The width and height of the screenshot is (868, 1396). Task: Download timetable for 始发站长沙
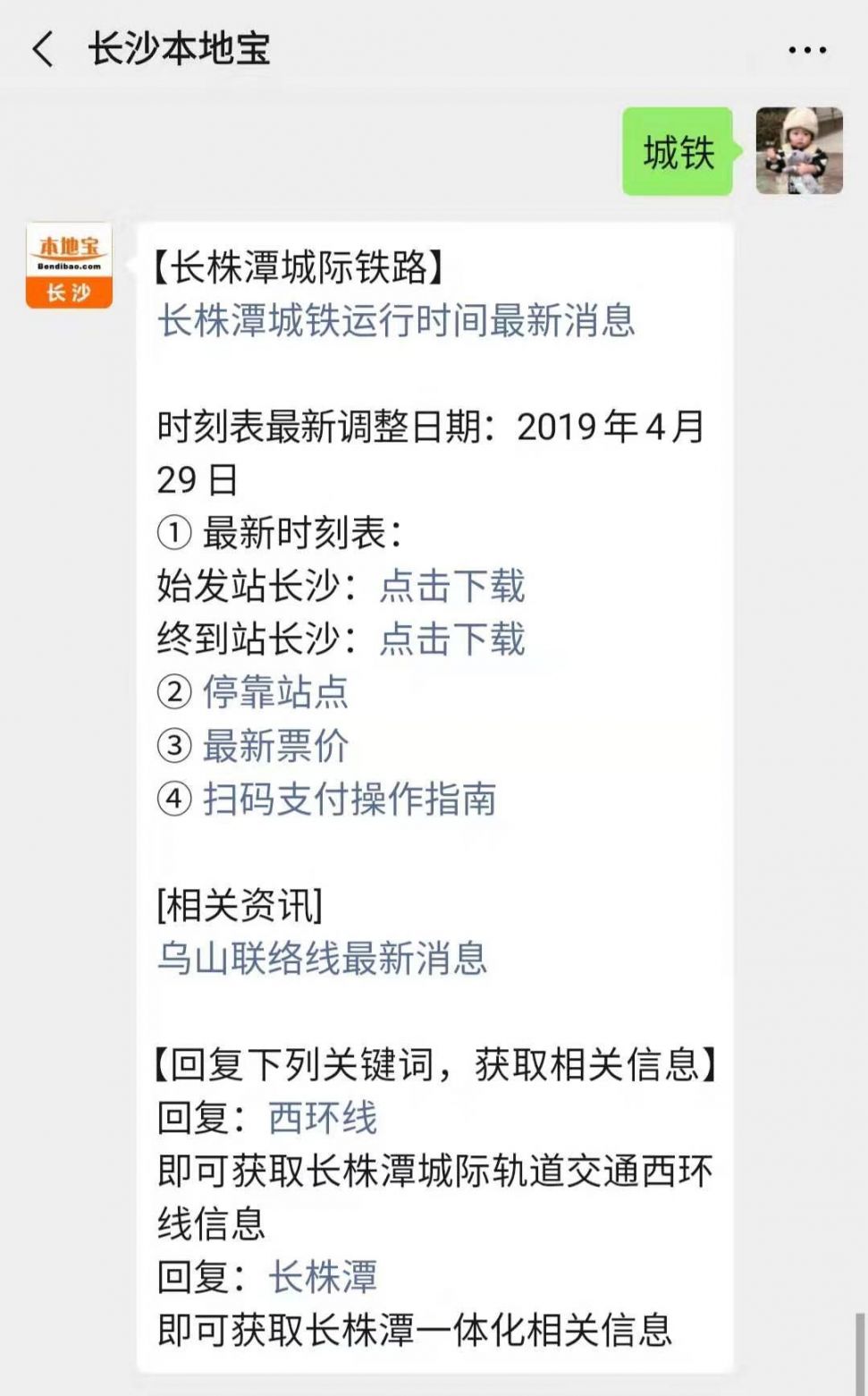point(451,587)
